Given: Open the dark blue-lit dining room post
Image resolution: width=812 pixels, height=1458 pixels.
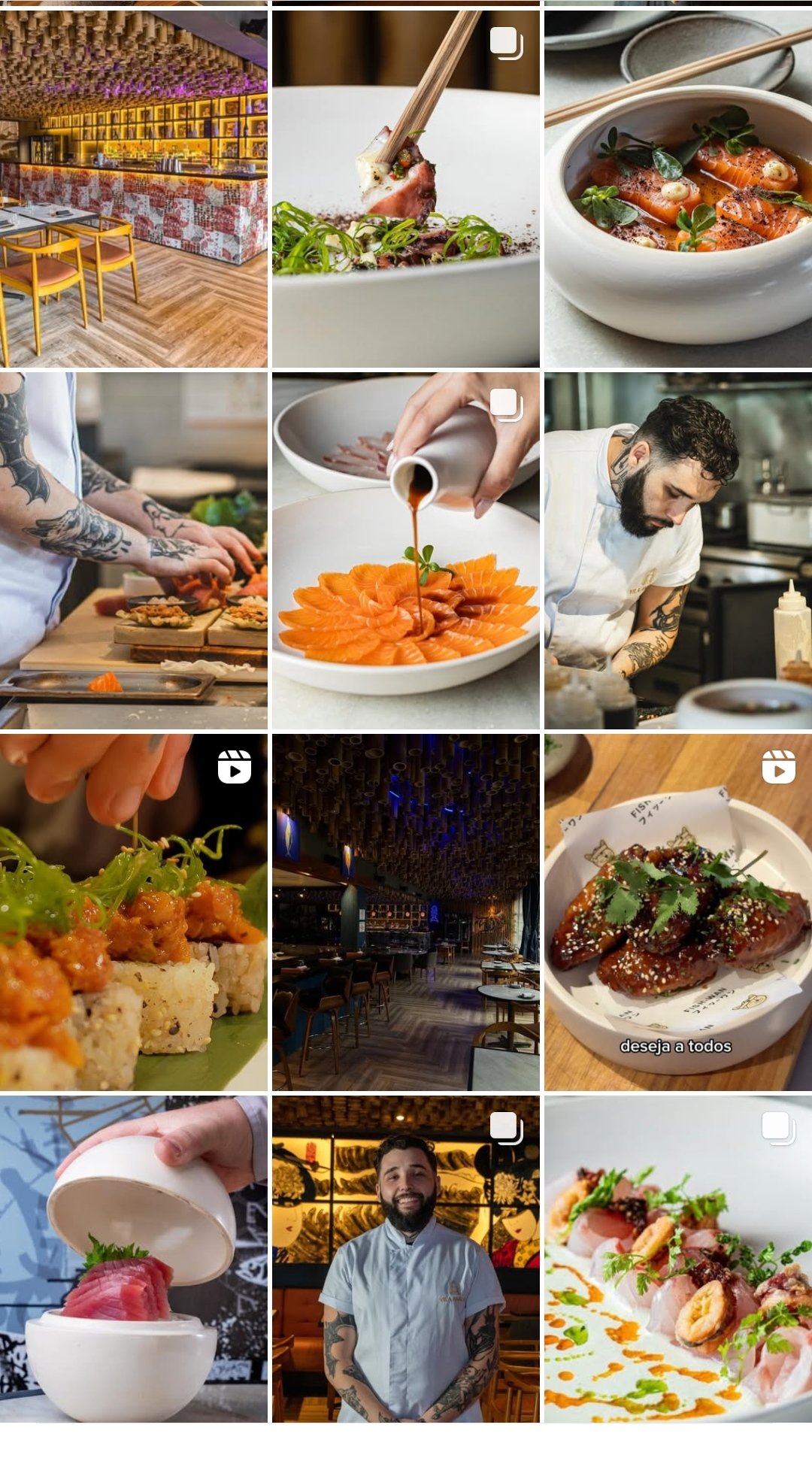Looking at the screenshot, I should 405,912.
